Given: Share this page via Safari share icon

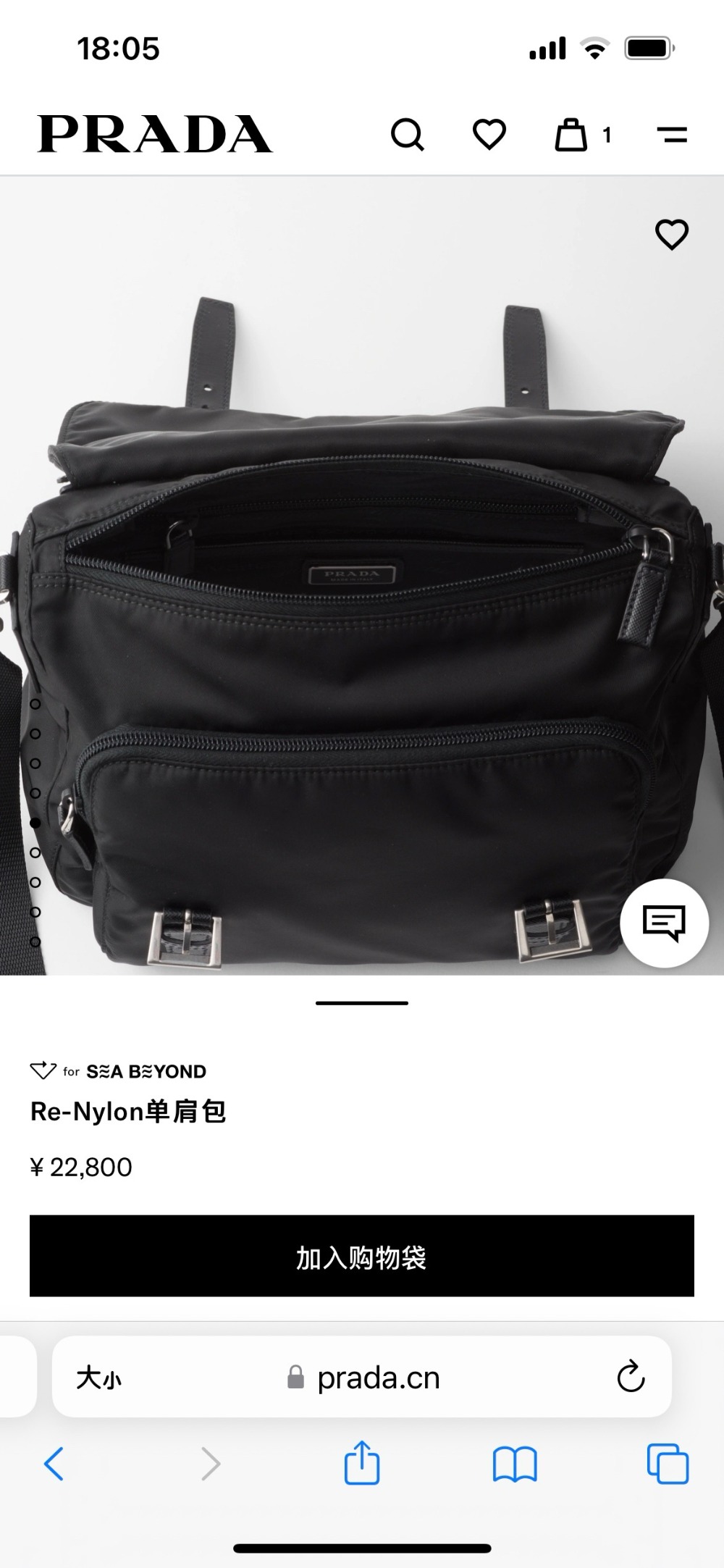Looking at the screenshot, I should coord(361,1464).
